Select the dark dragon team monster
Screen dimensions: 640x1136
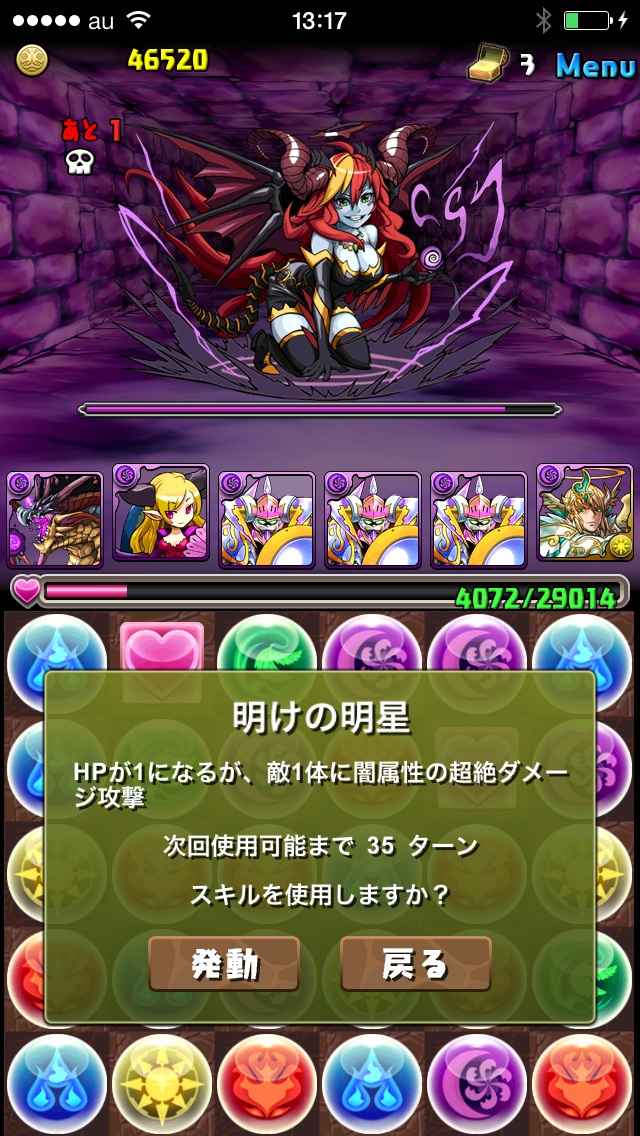tap(55, 519)
